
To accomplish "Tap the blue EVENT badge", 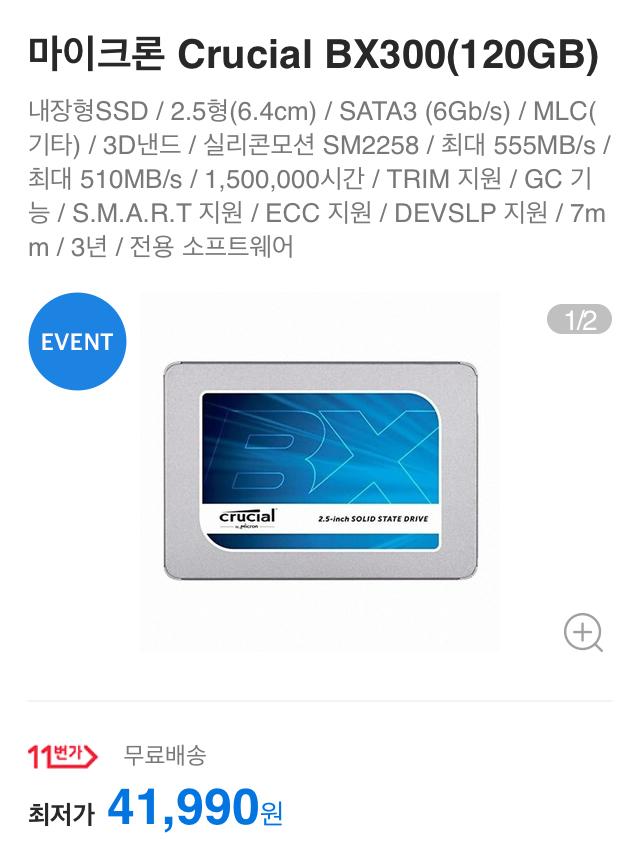I will point(77,342).
